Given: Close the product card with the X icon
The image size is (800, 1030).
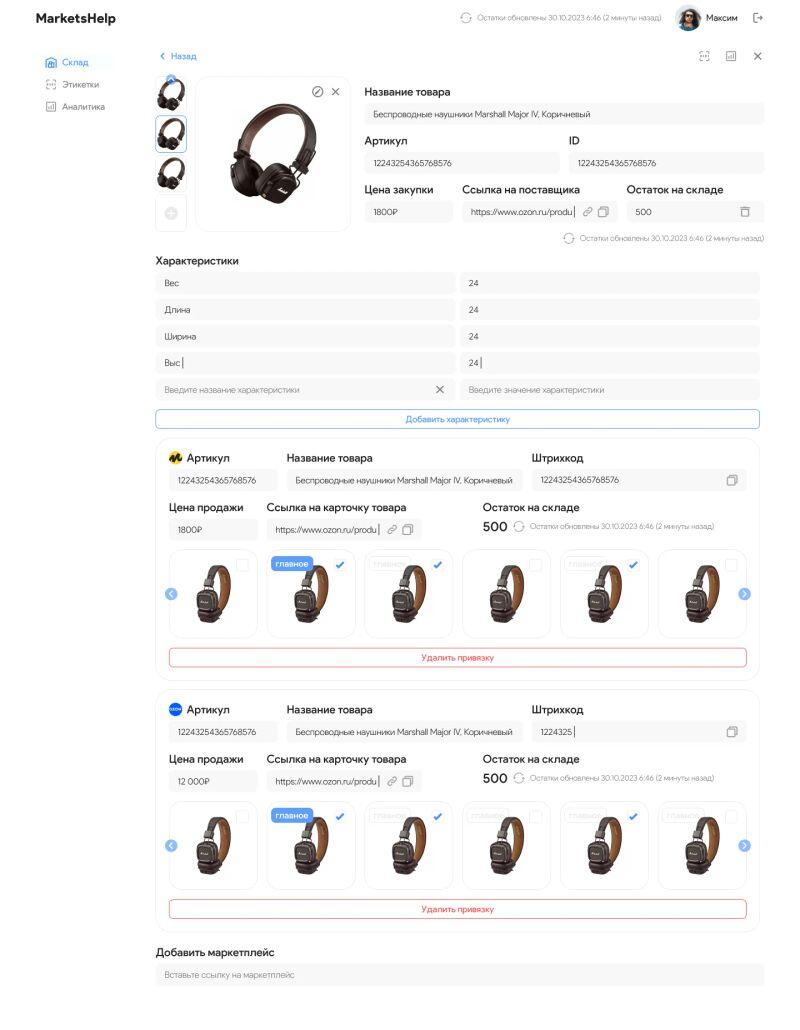Looking at the screenshot, I should (x=757, y=56).
